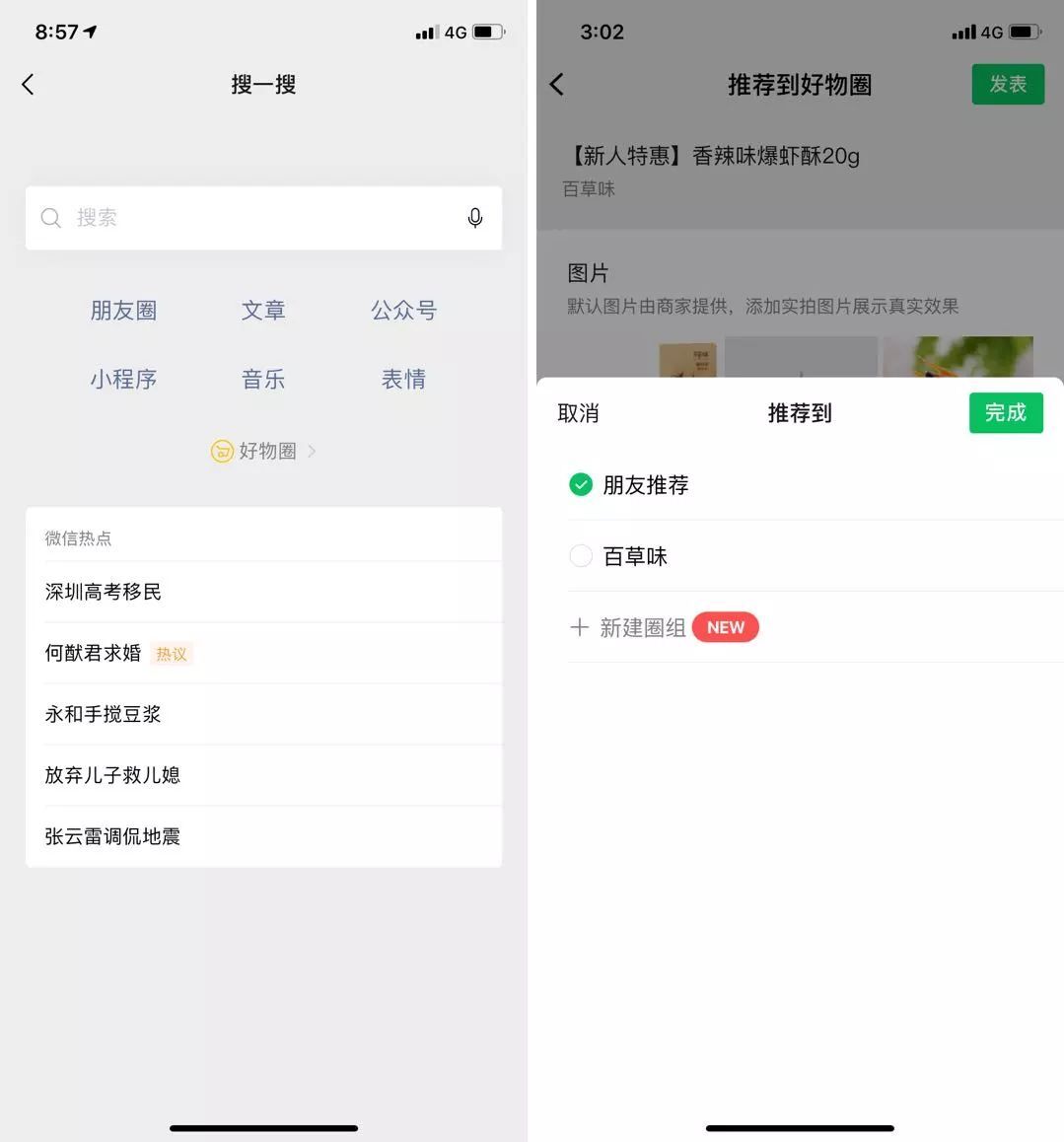
Task: Create a new group via 新建圈组
Action: point(642,627)
